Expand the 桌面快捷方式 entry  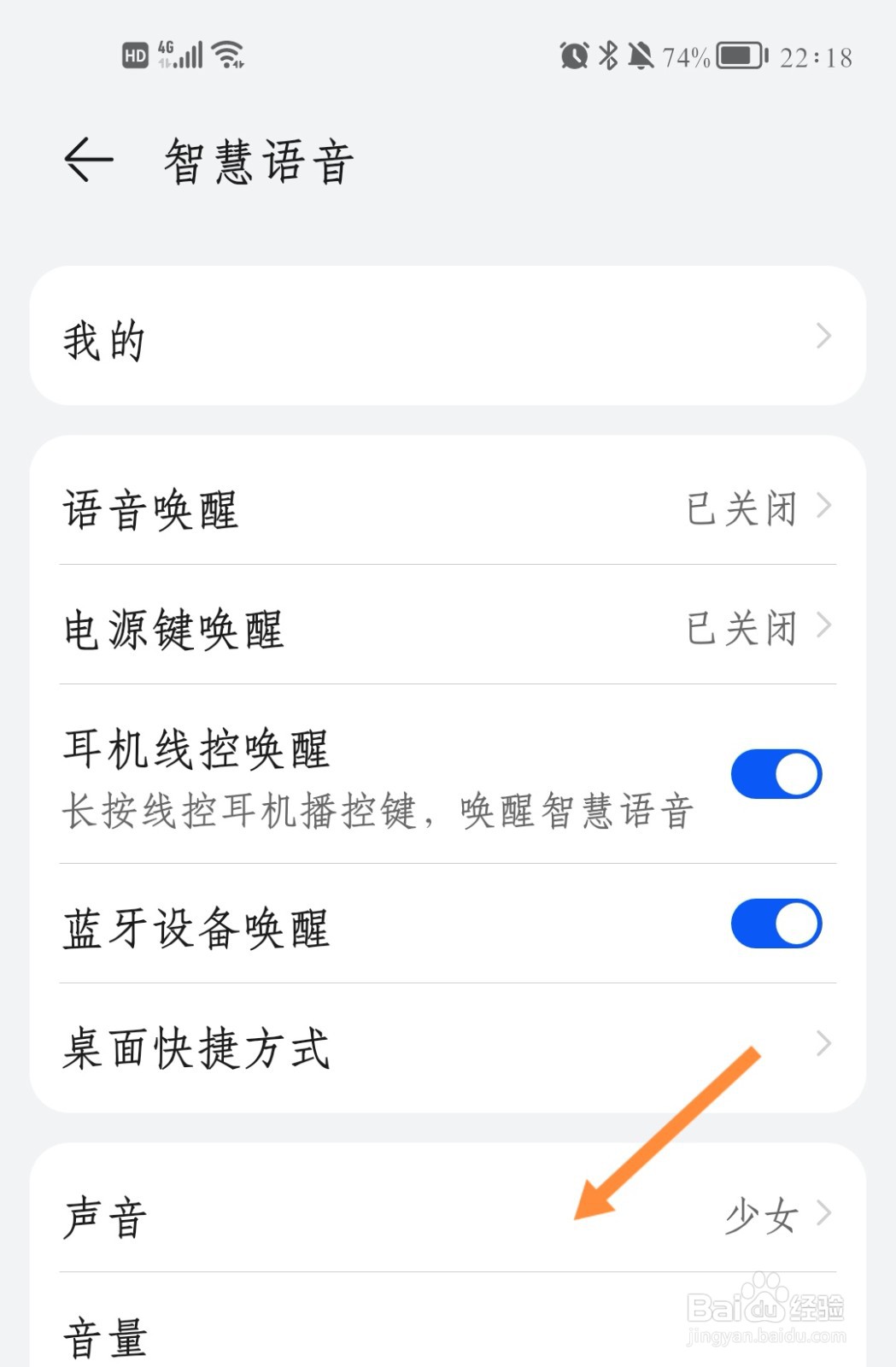(x=822, y=1044)
